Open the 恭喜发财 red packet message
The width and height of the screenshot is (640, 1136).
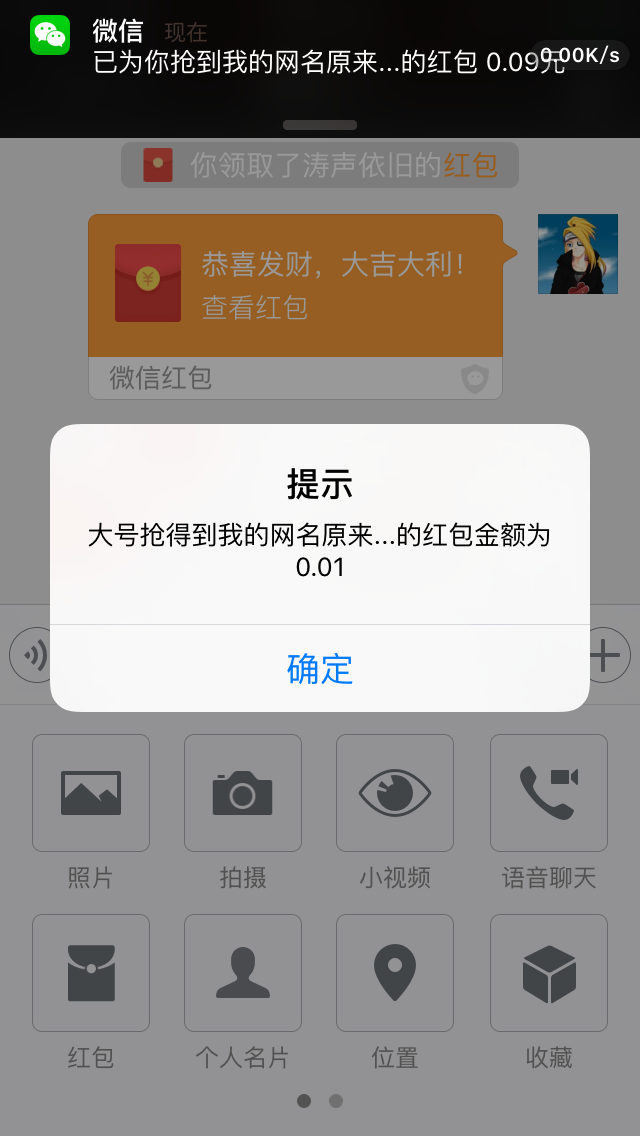295,285
